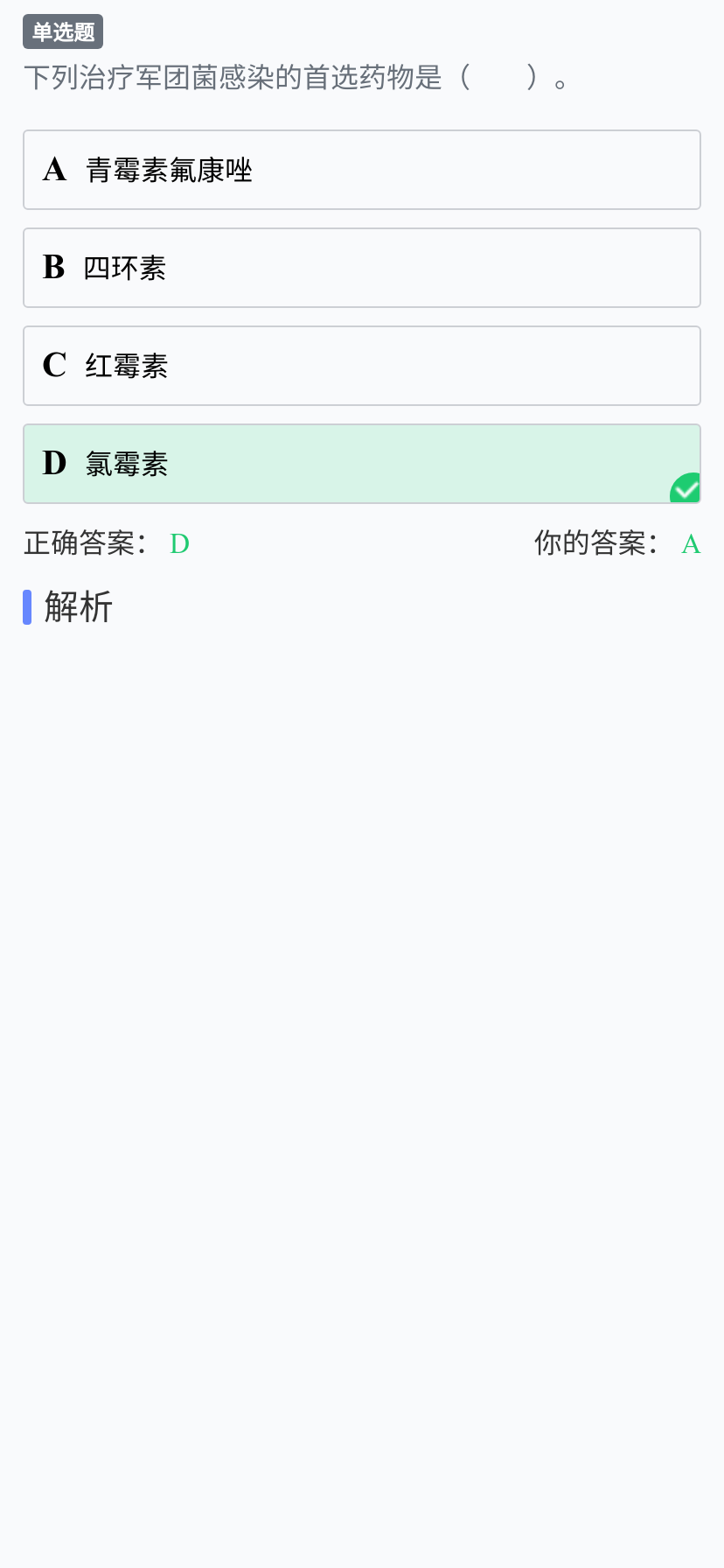Tap answer D 氯霉素
The image size is (724, 1568).
[362, 464]
